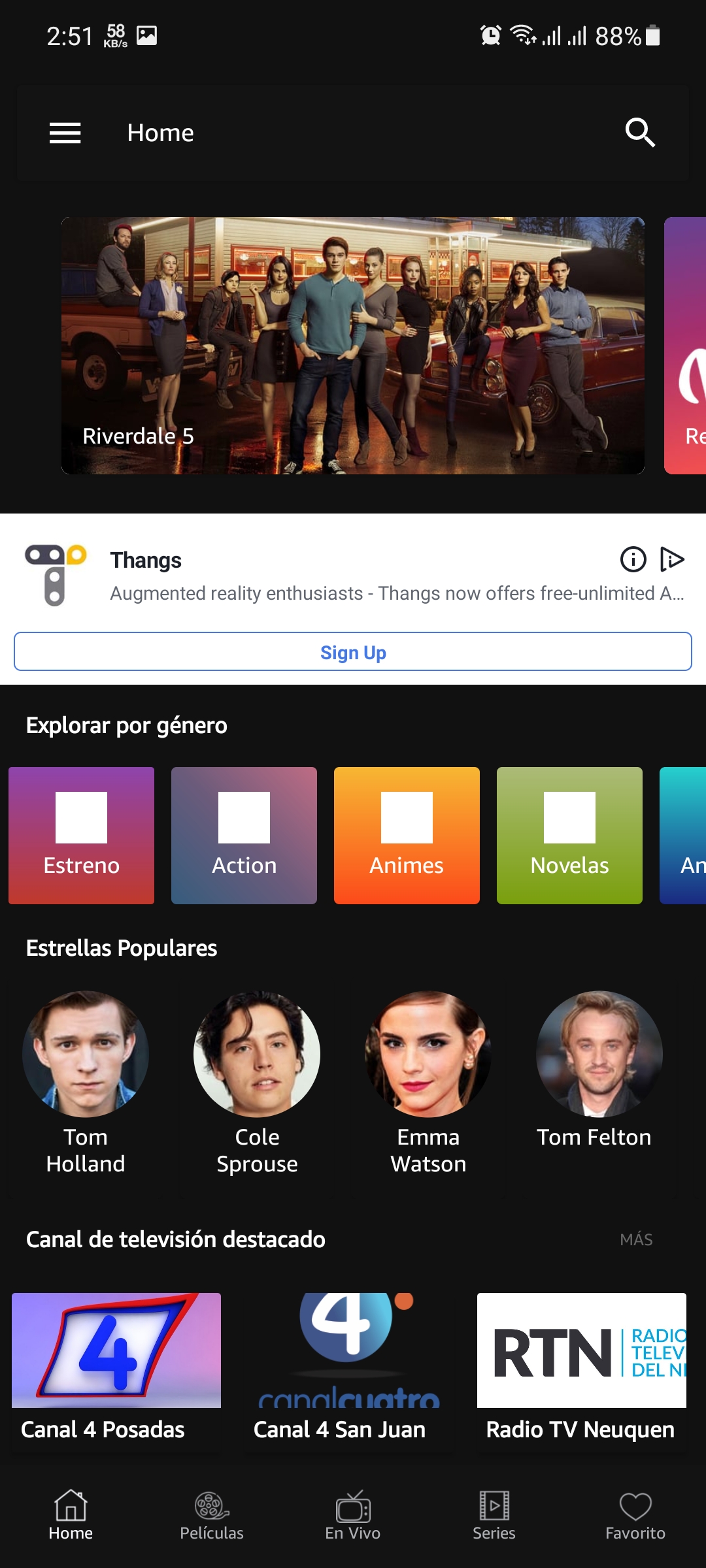Open the search icon
This screenshot has height=1568, width=706.
639,133
